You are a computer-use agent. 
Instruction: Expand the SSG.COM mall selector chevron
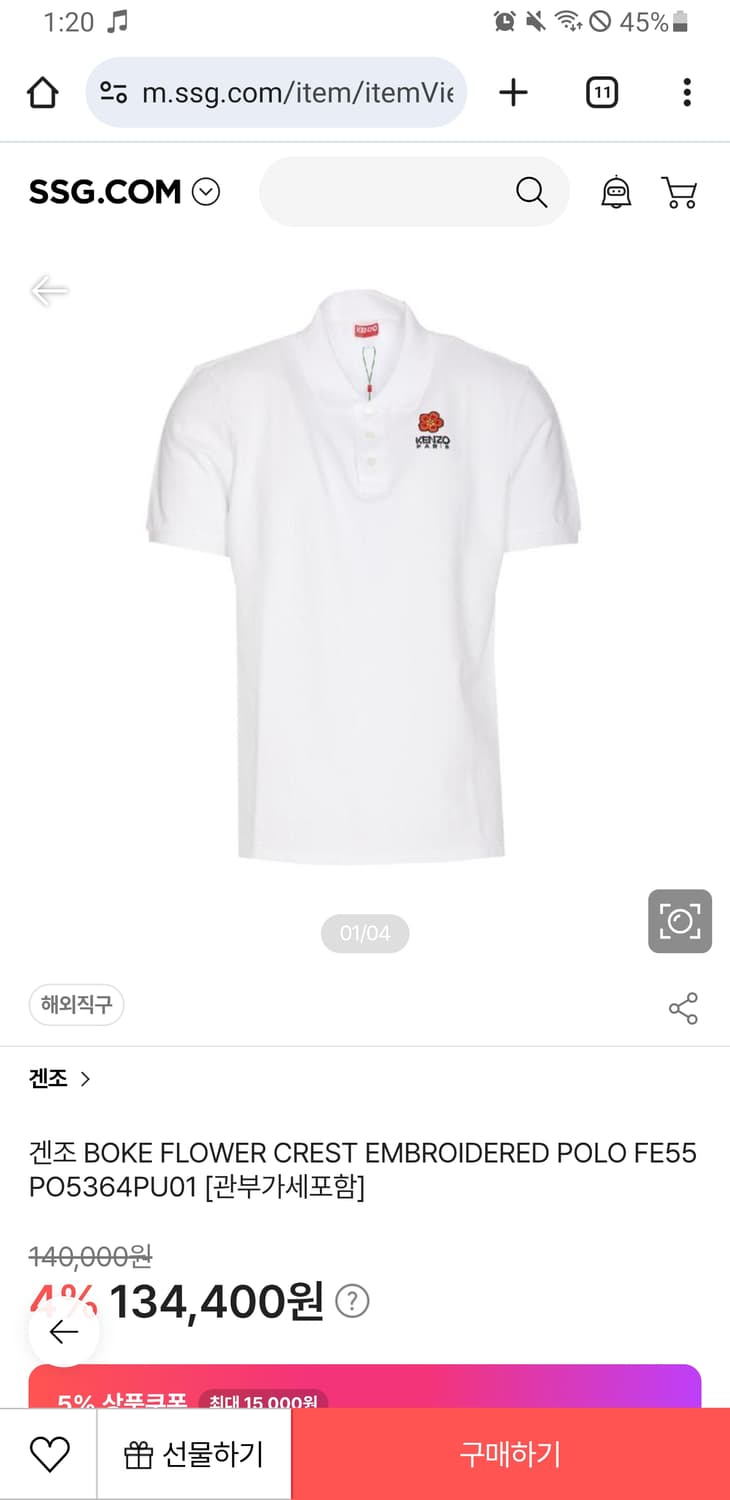point(206,193)
